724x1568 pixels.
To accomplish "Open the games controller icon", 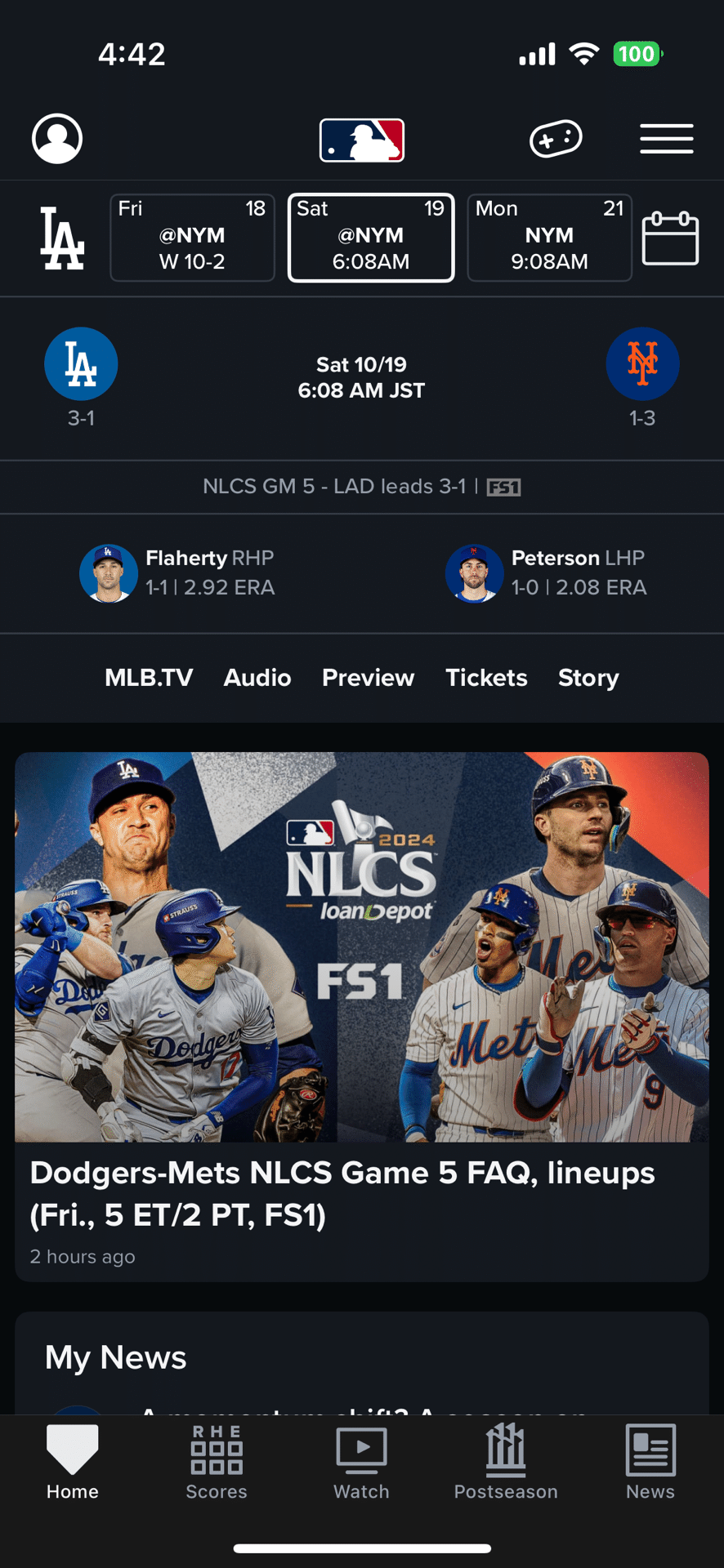I will [556, 139].
